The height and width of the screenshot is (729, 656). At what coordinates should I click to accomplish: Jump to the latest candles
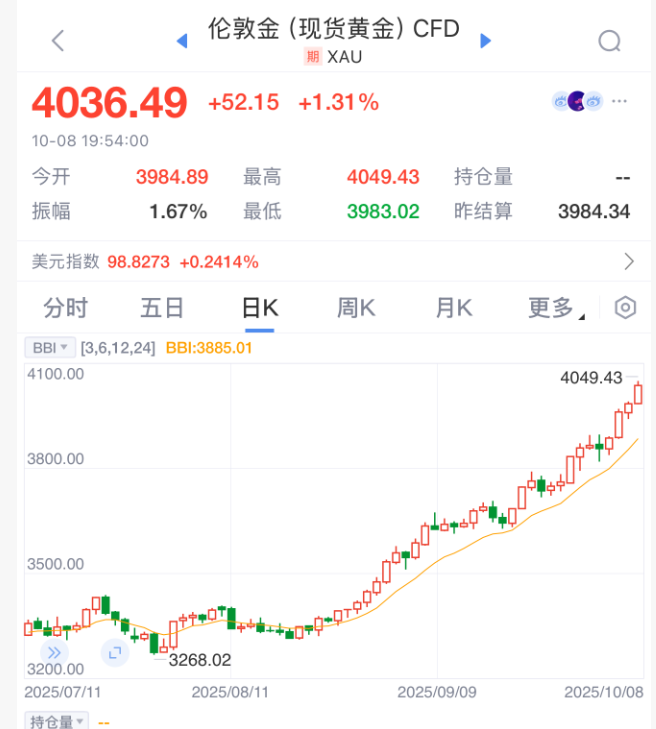coord(55,652)
